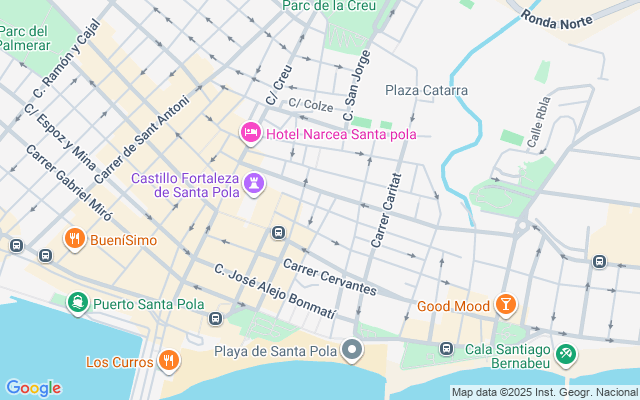Select the Cala Santiago Bernabeu beach pin

566,351
